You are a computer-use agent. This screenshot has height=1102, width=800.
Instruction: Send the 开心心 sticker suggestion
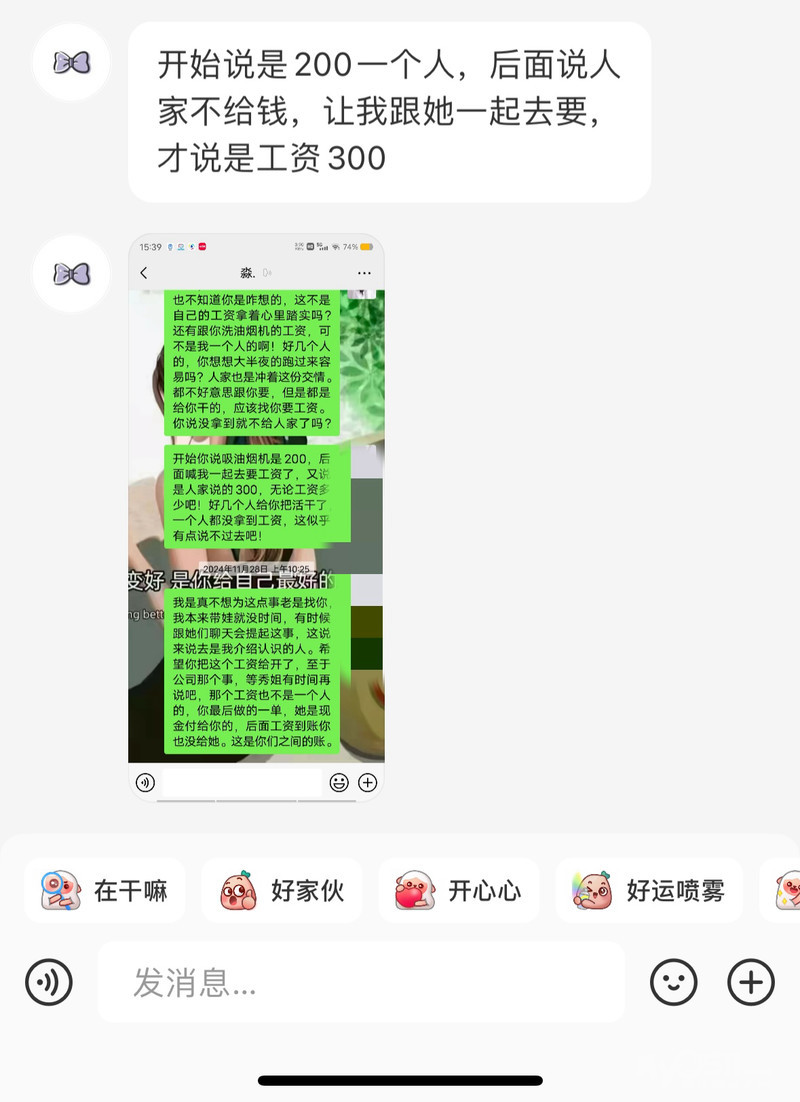459,890
